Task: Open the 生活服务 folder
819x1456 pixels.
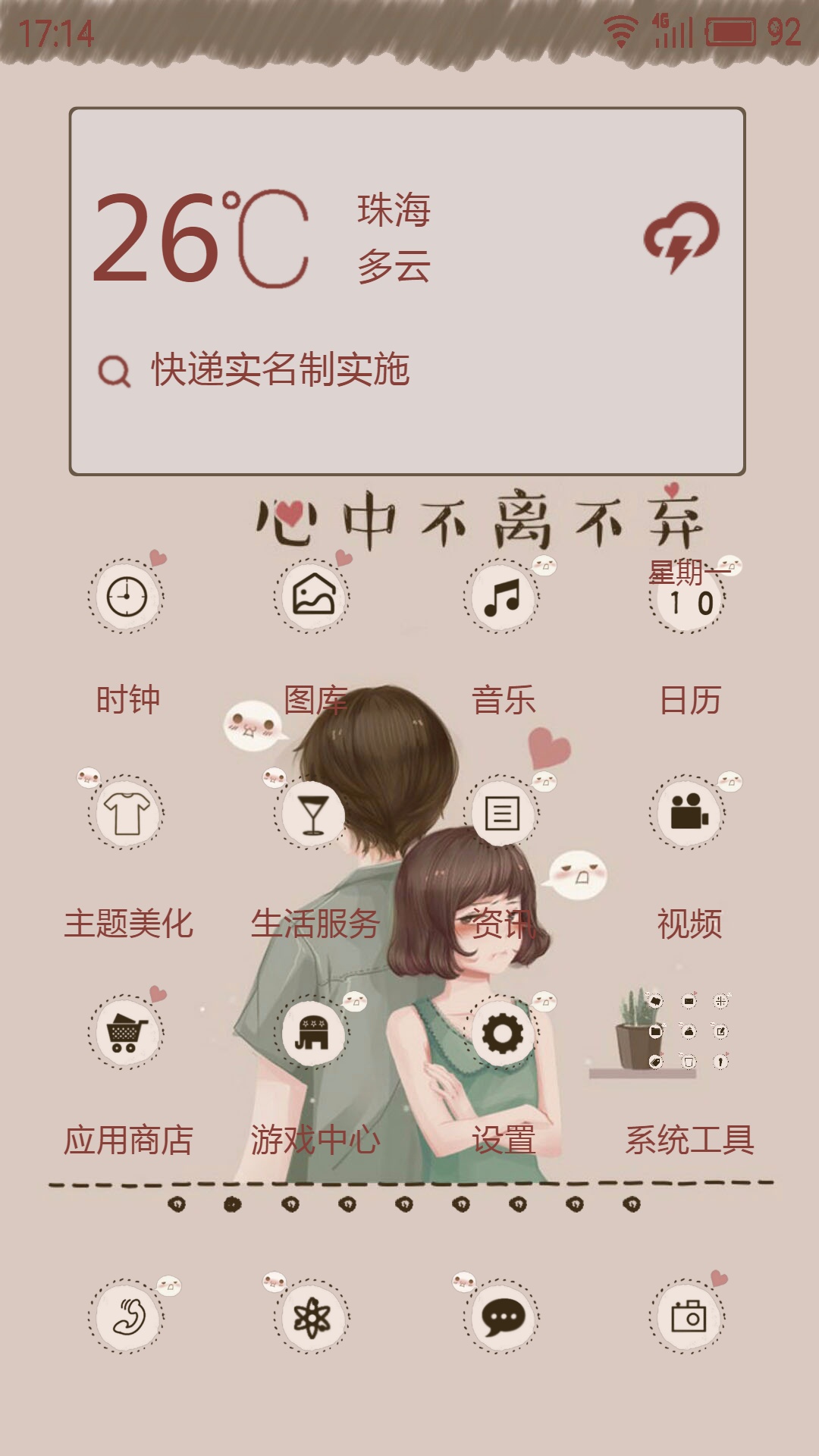Action: coord(312,813)
